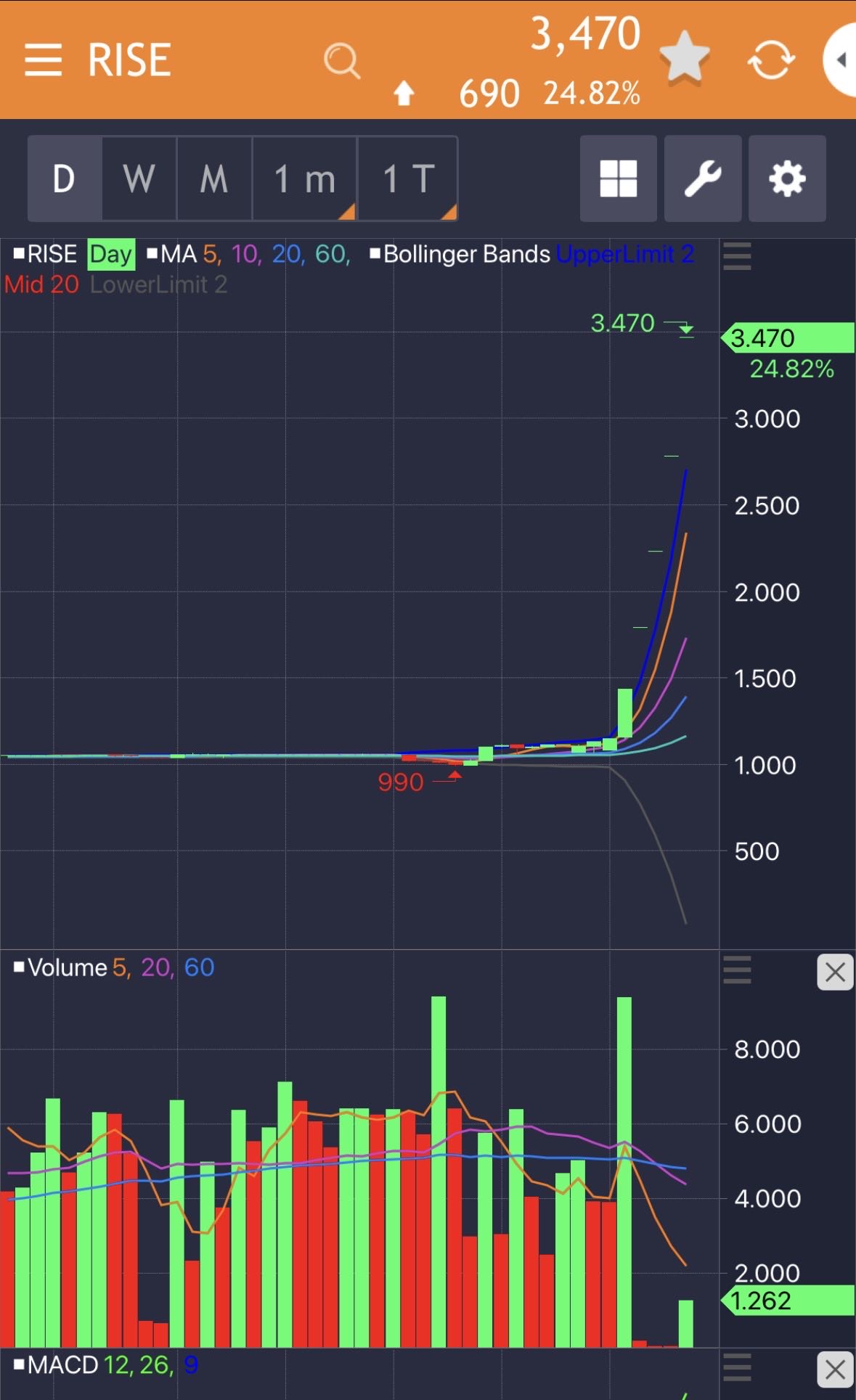Viewport: 856px width, 1400px height.
Task: Refresh the stock data
Action: (x=771, y=60)
